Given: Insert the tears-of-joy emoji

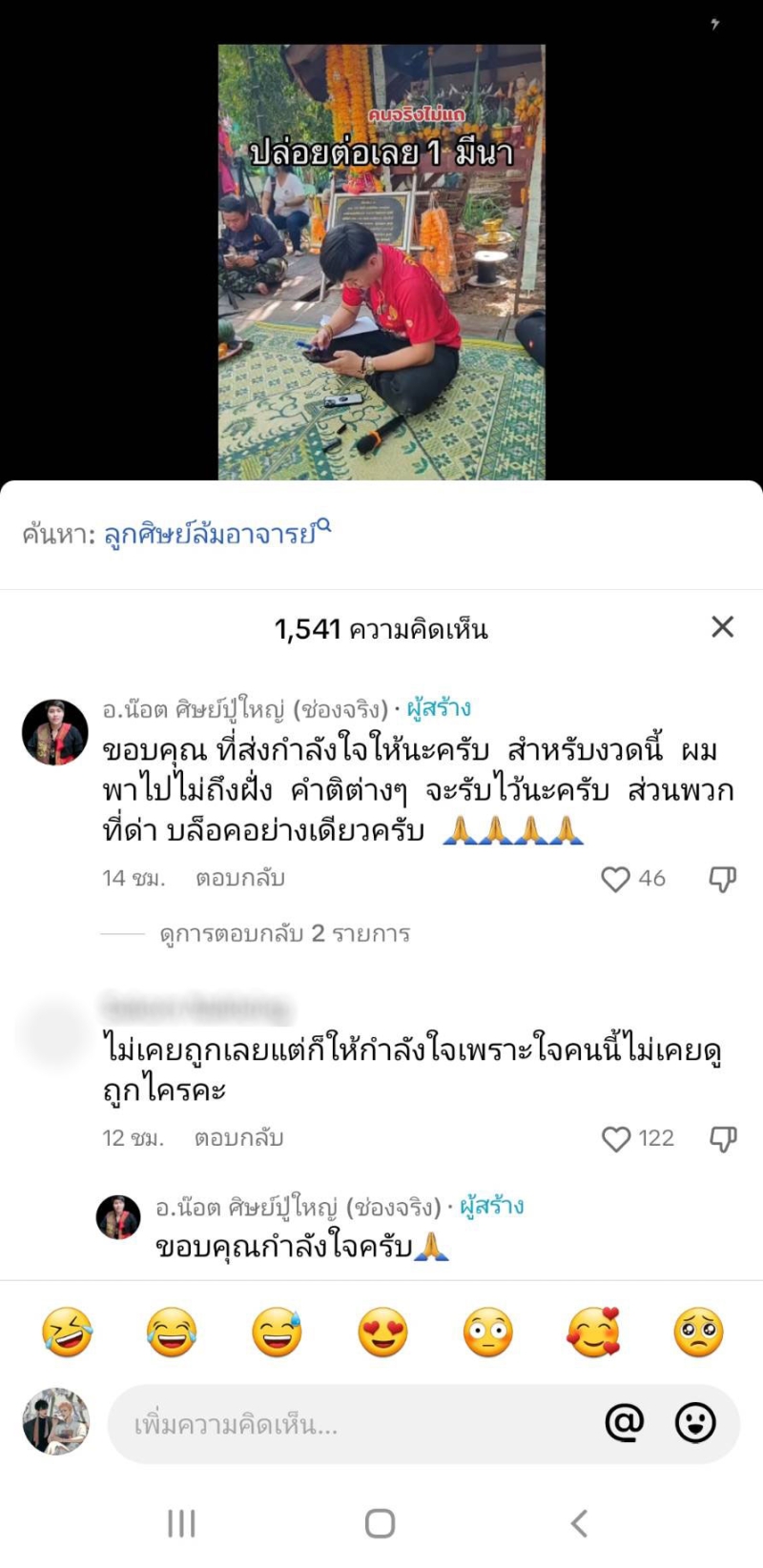Looking at the screenshot, I should coord(172,1332).
